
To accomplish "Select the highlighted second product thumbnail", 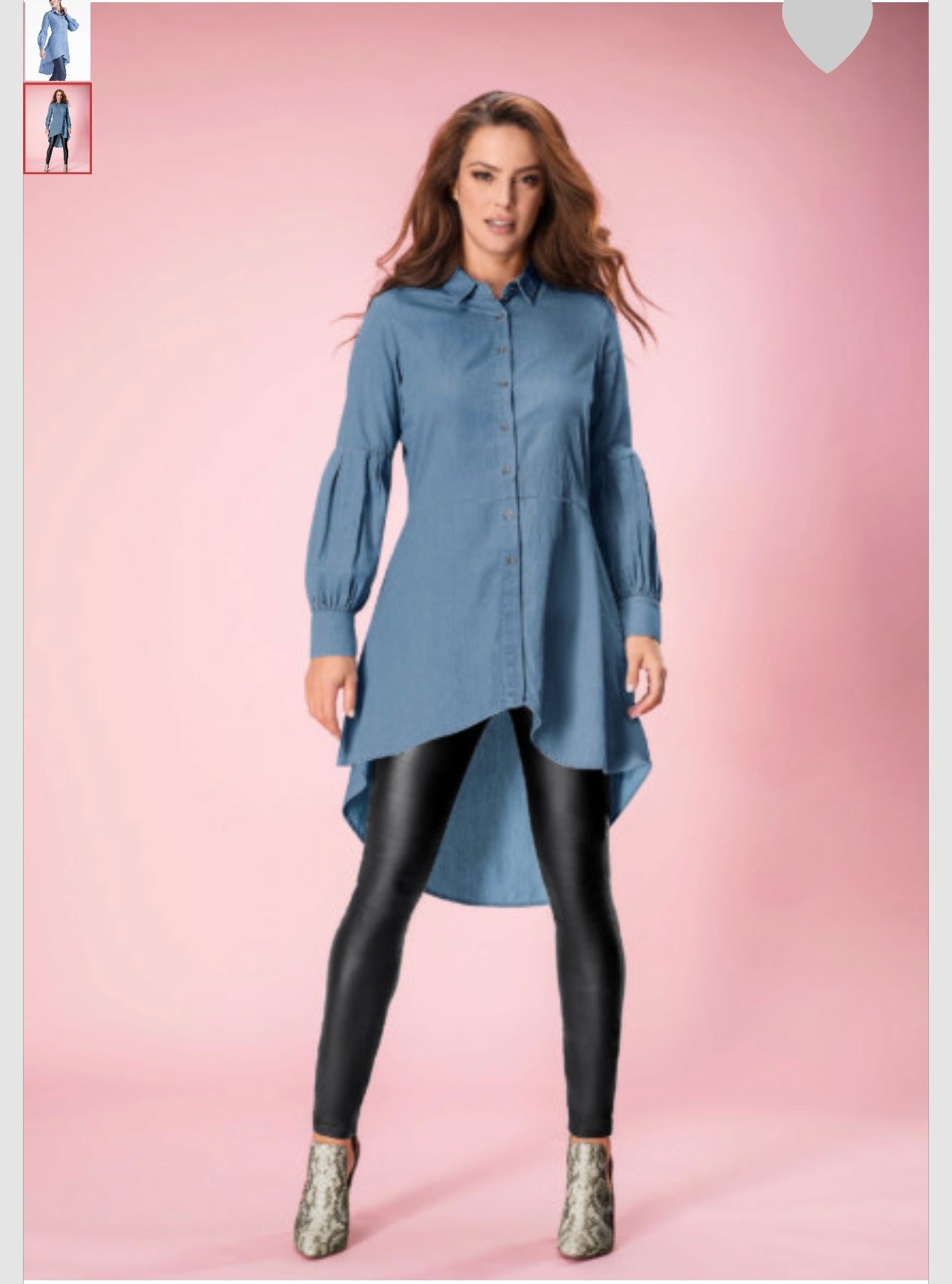I will [x=57, y=128].
